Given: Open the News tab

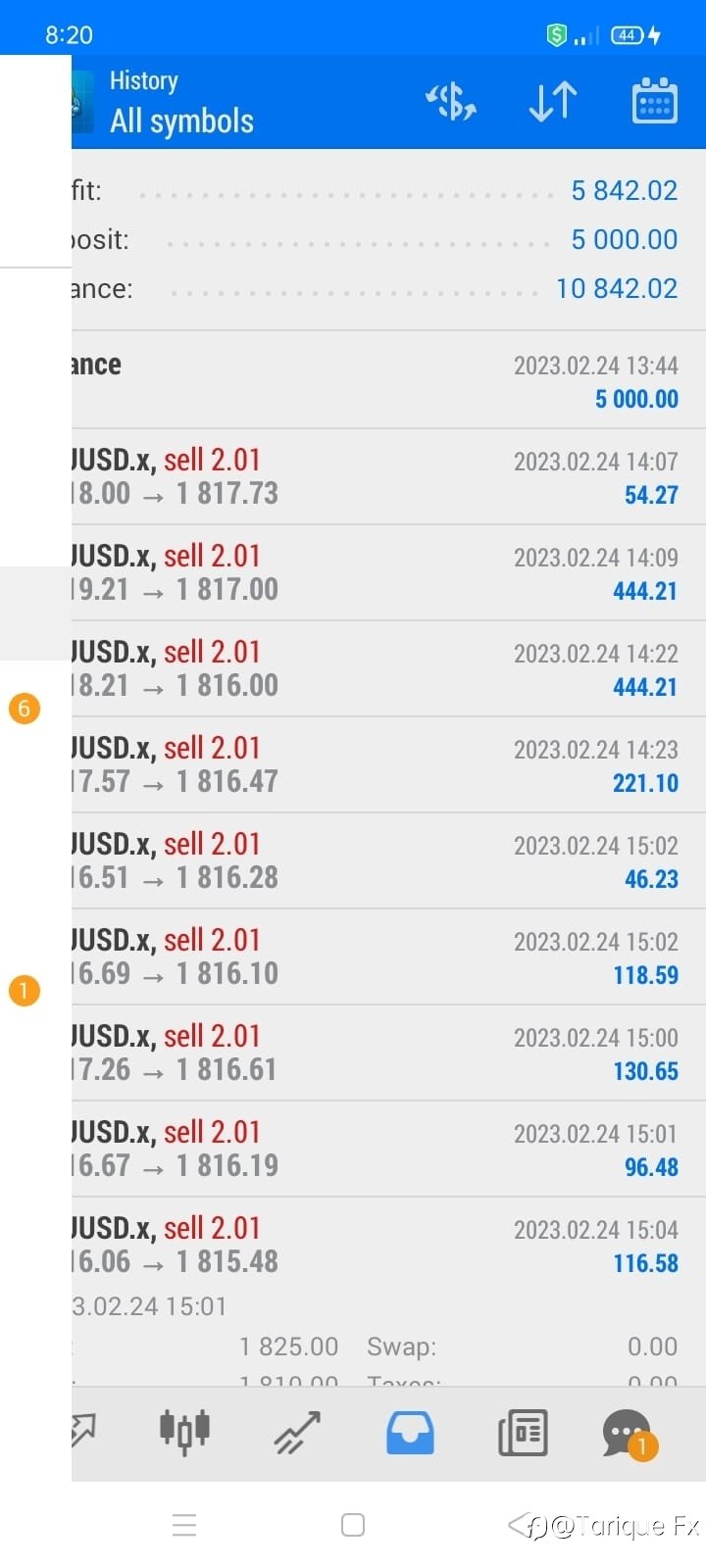Looking at the screenshot, I should (523, 1433).
